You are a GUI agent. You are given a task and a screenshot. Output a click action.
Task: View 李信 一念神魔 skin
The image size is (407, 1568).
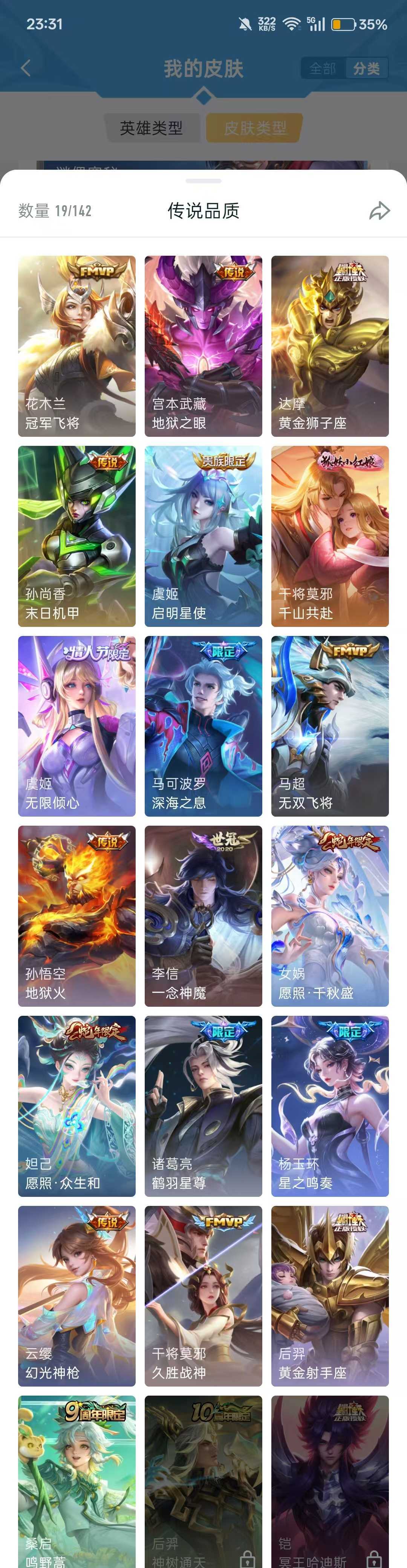point(203,915)
